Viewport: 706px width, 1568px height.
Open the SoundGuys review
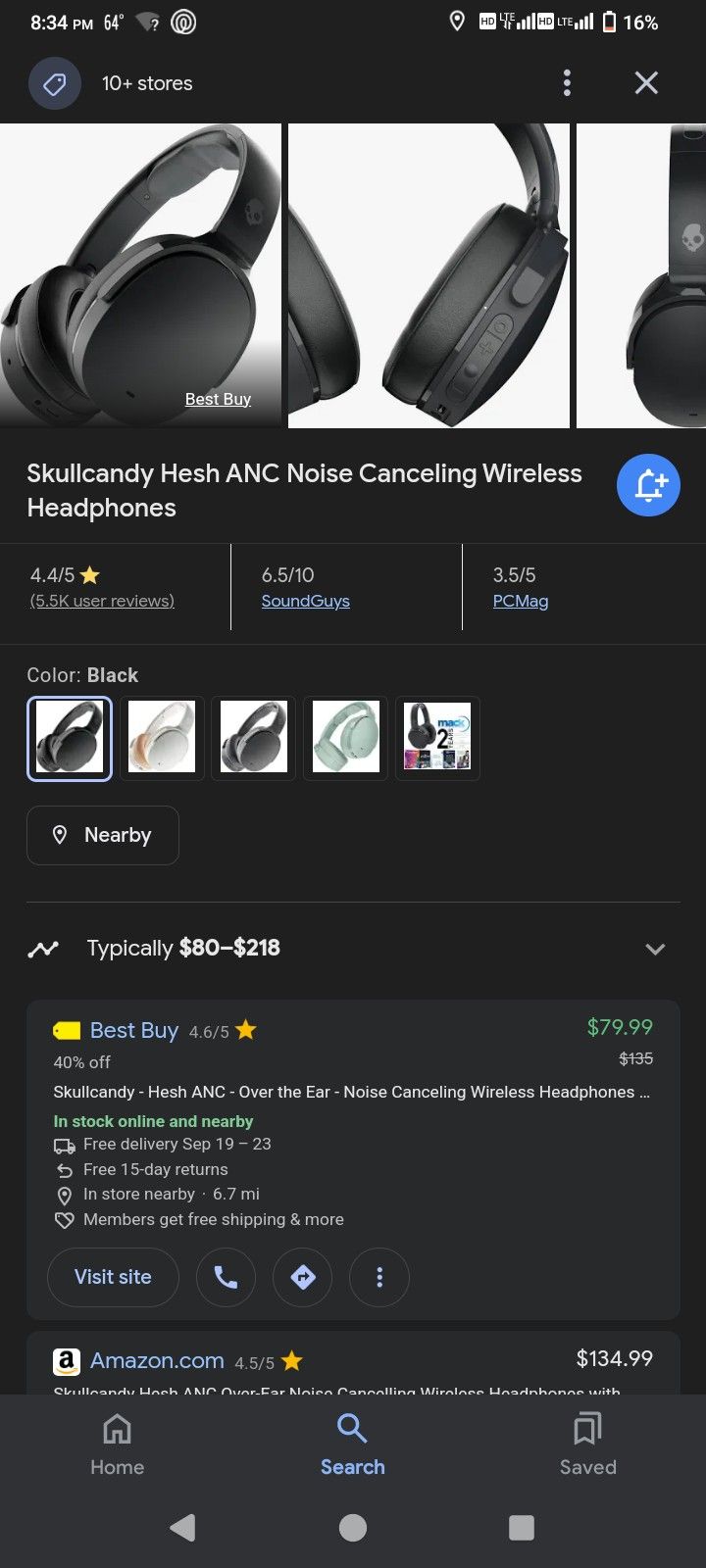coord(305,601)
